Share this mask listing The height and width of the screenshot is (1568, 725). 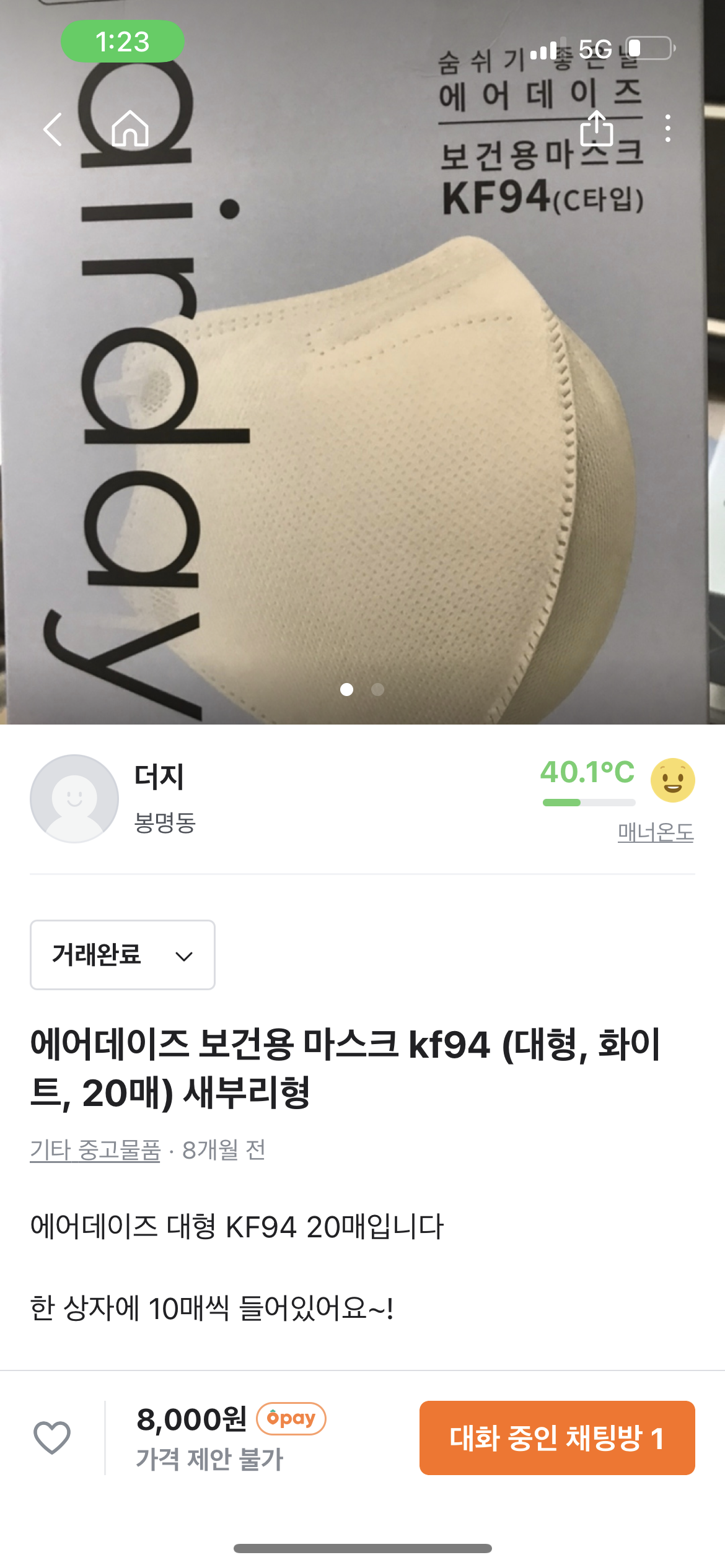pos(596,128)
